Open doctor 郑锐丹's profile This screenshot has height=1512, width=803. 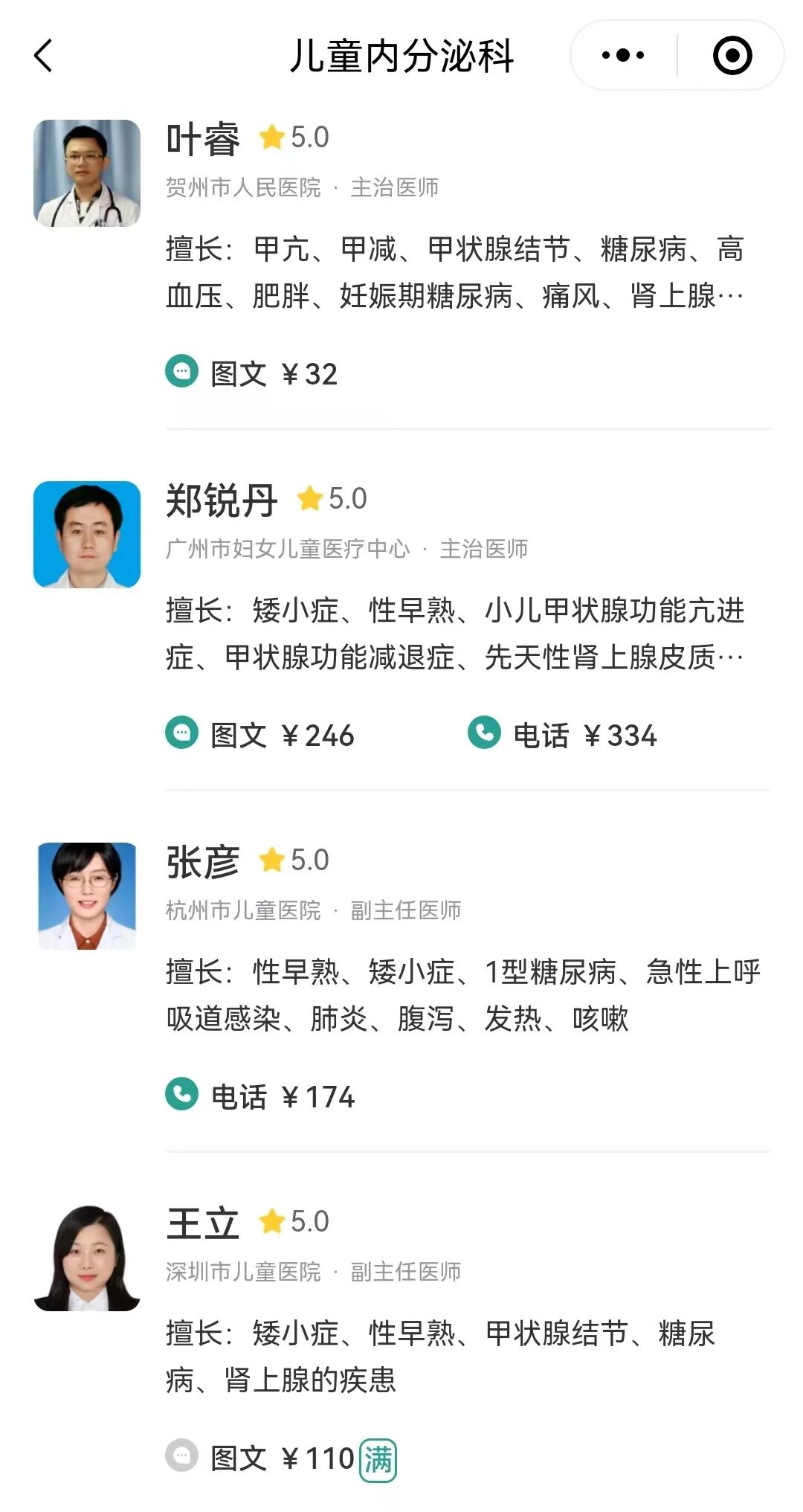[222, 500]
